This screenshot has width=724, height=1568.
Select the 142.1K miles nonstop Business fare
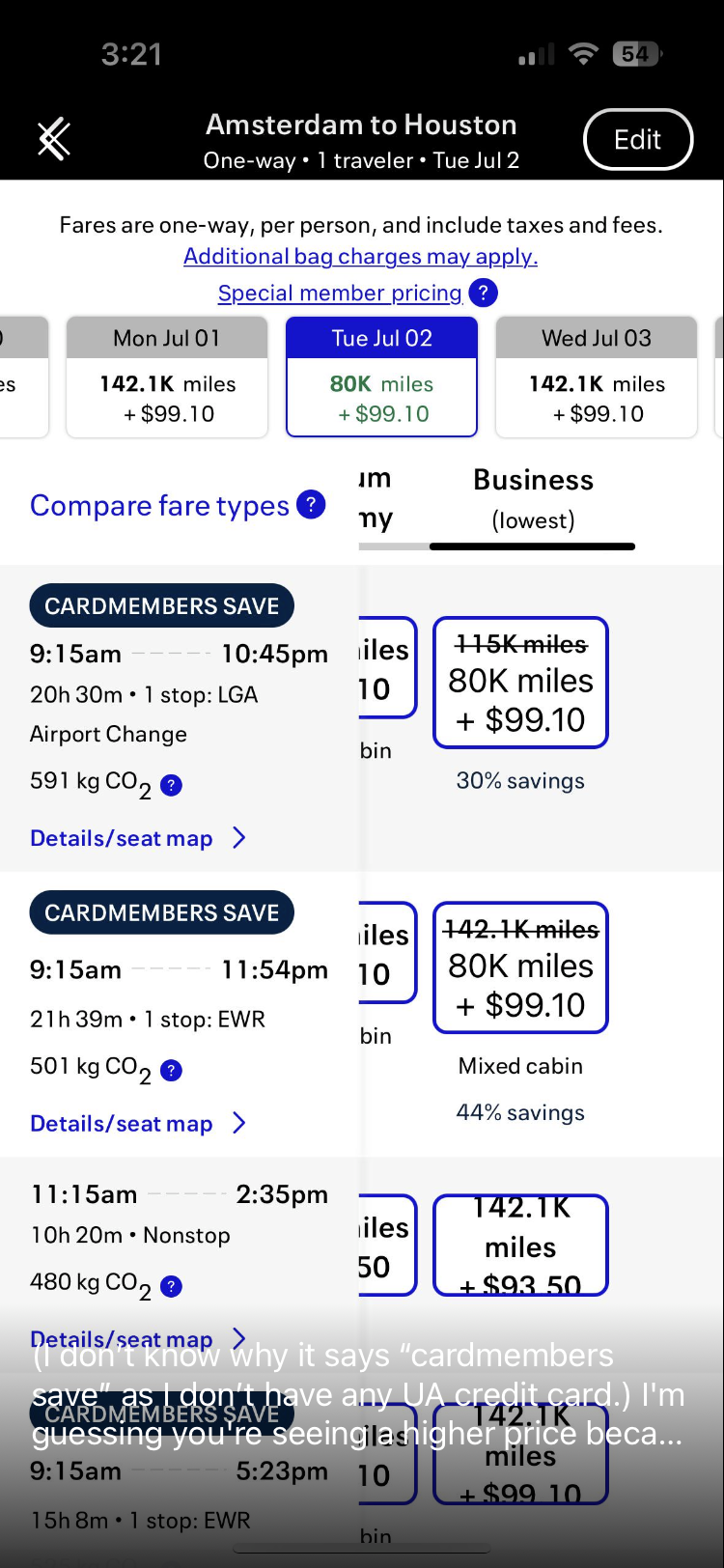pos(520,1245)
